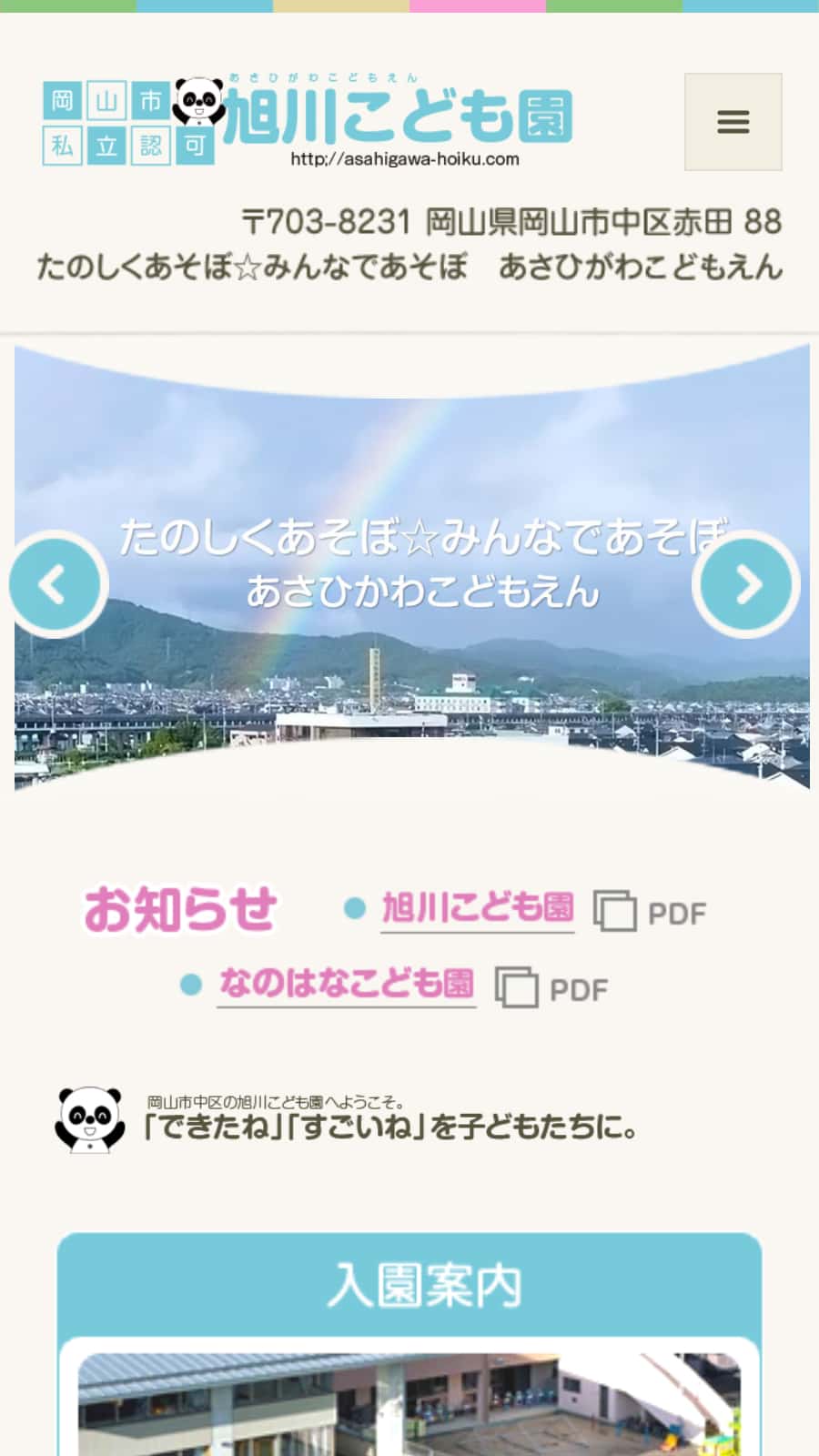The width and height of the screenshot is (819, 1456).
Task: Open the 入園案内 card
Action: (409, 1345)
